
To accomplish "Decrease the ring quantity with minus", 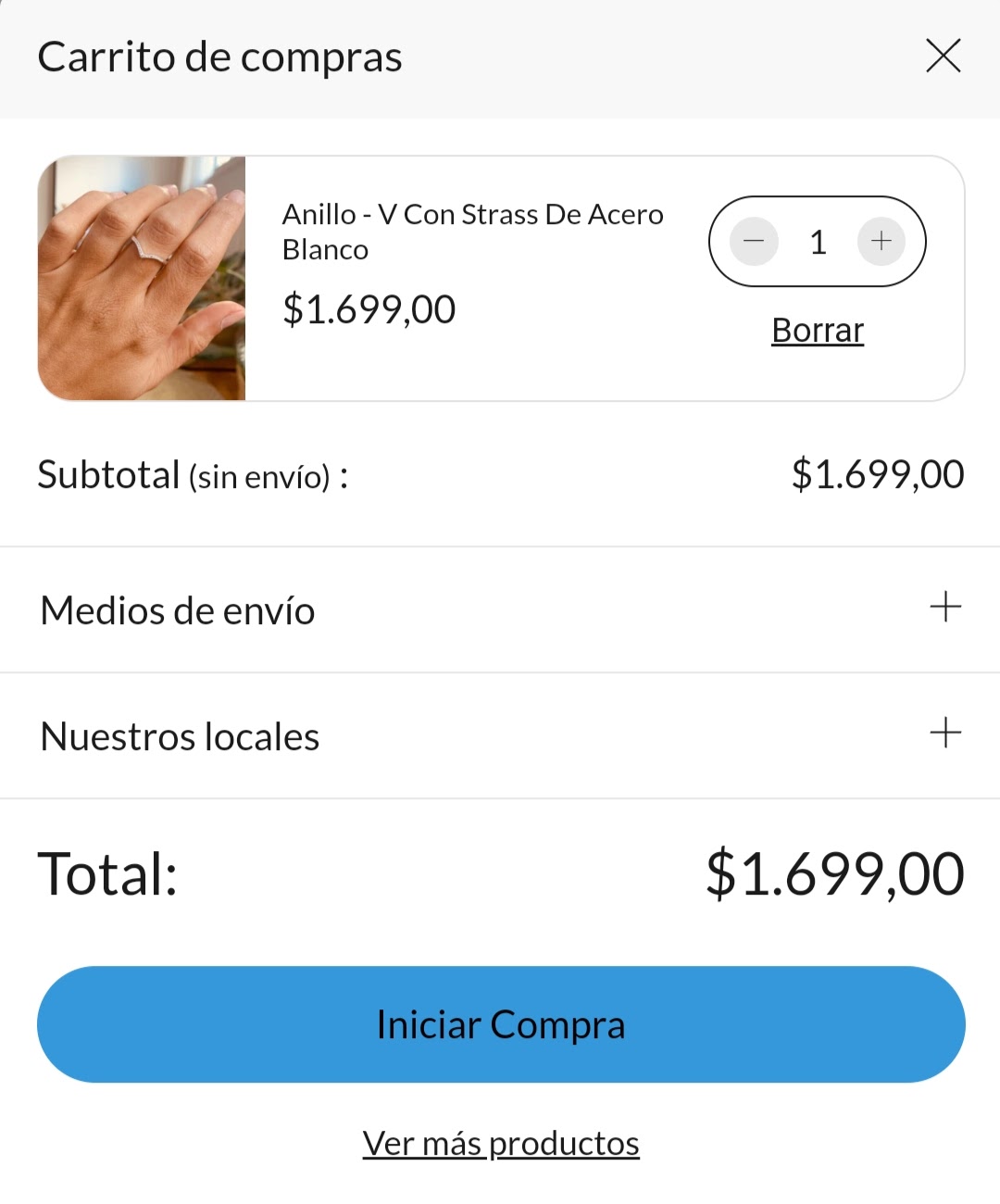I will point(754,242).
